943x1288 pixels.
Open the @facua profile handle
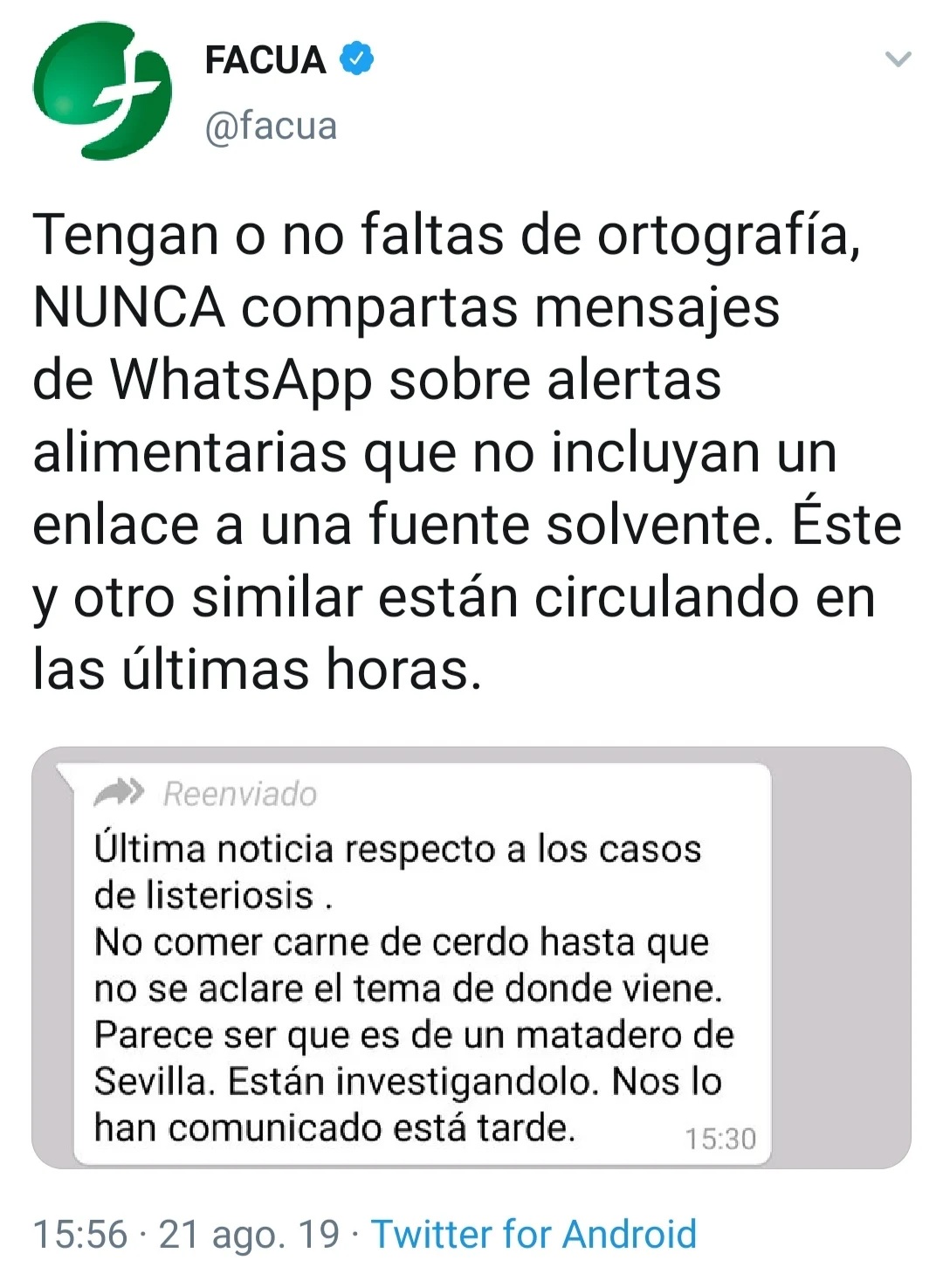click(271, 127)
